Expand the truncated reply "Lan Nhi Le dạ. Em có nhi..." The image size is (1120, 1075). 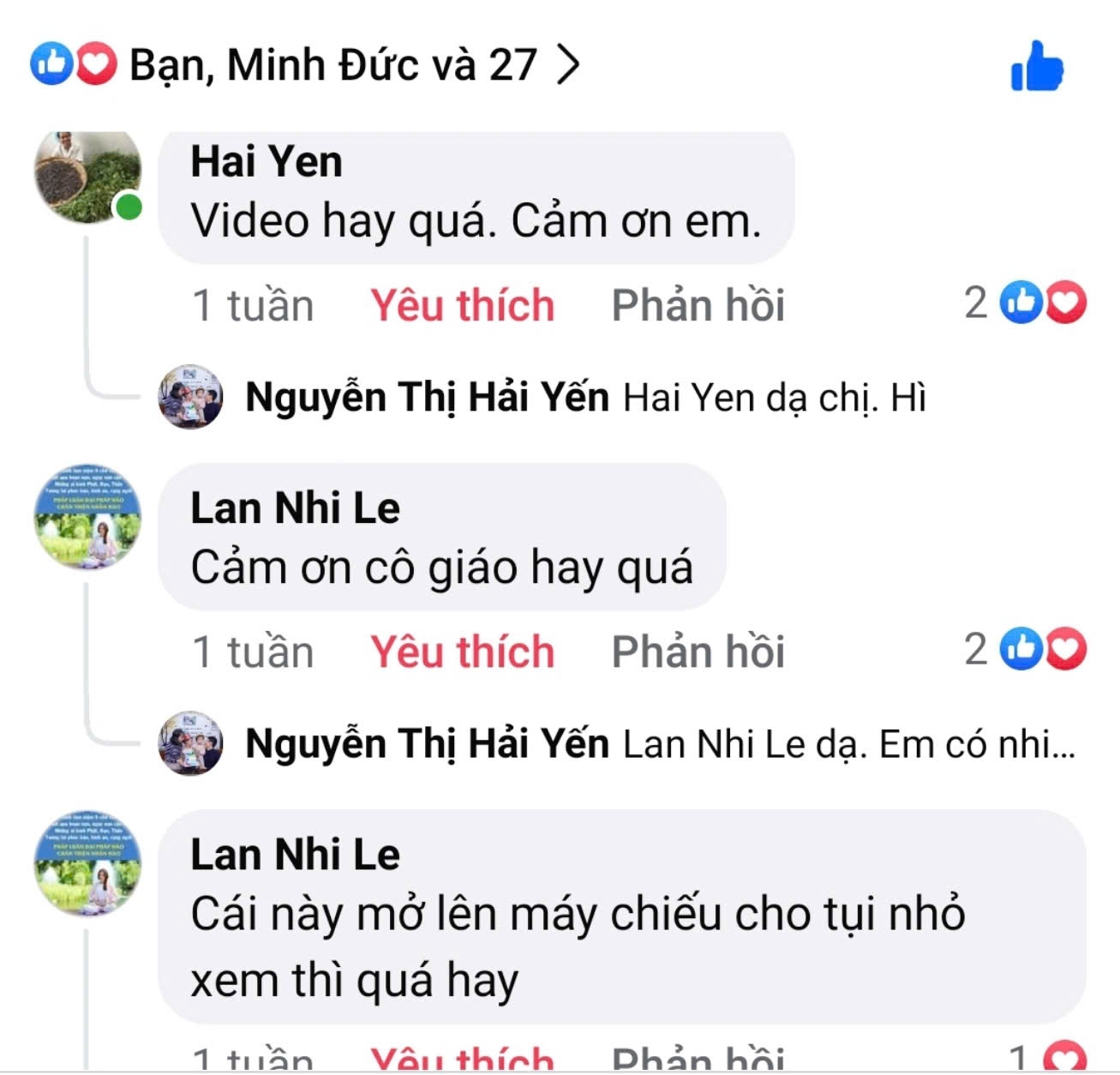tap(848, 744)
